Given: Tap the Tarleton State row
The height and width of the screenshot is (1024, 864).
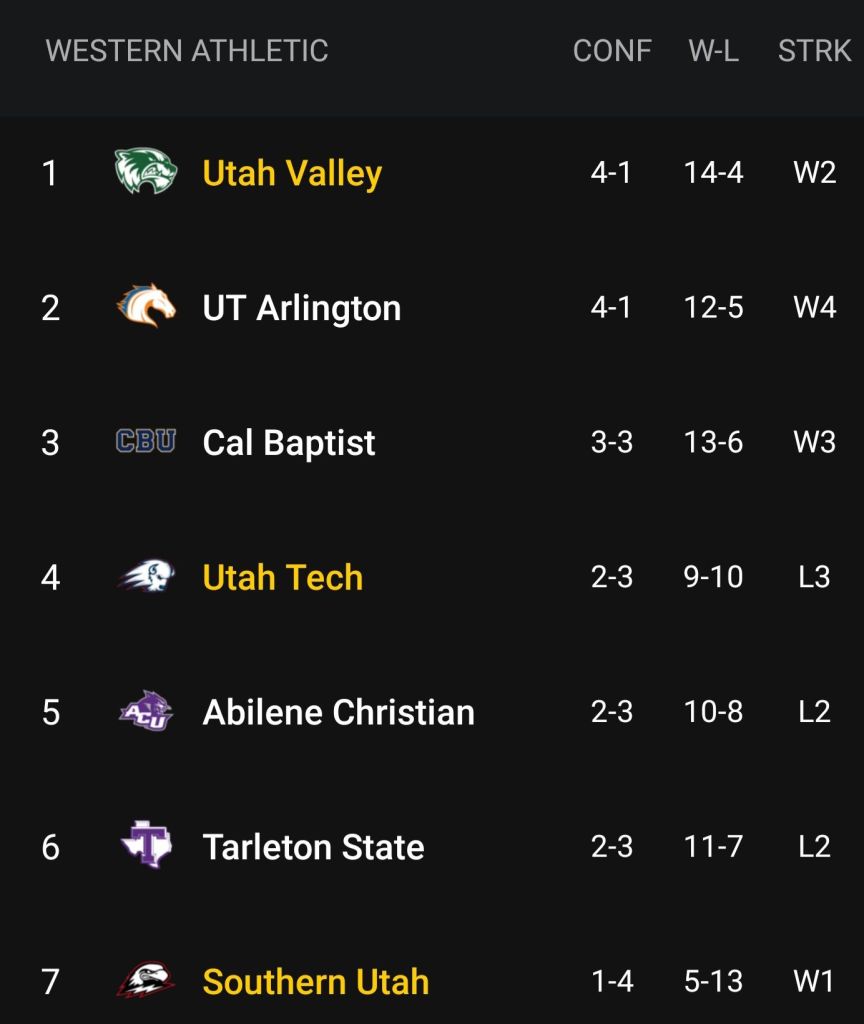Looking at the screenshot, I should (313, 848).
